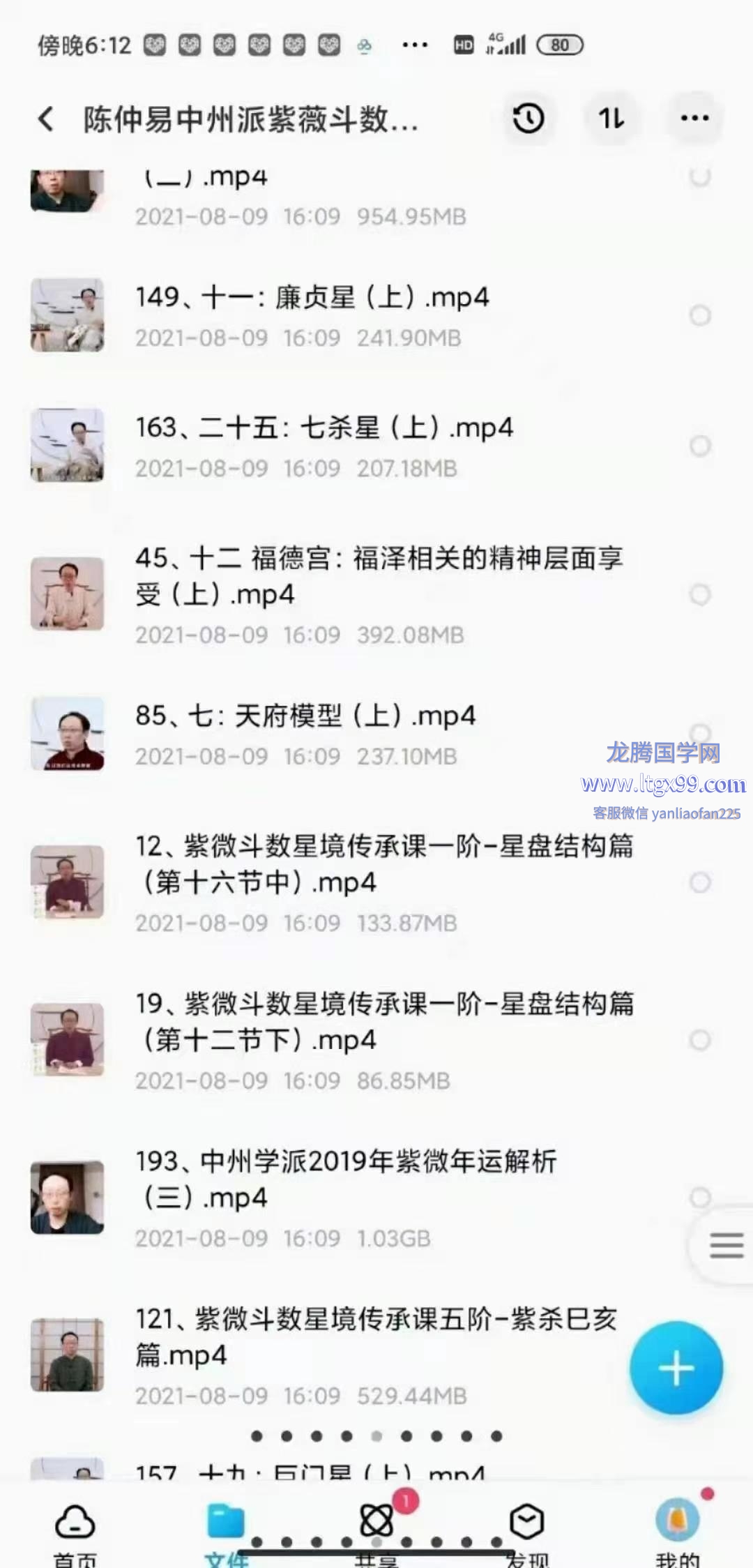Image resolution: width=753 pixels, height=1568 pixels.
Task: Open video 163 七杀星 (上).mp4
Action: pyautogui.click(x=324, y=428)
